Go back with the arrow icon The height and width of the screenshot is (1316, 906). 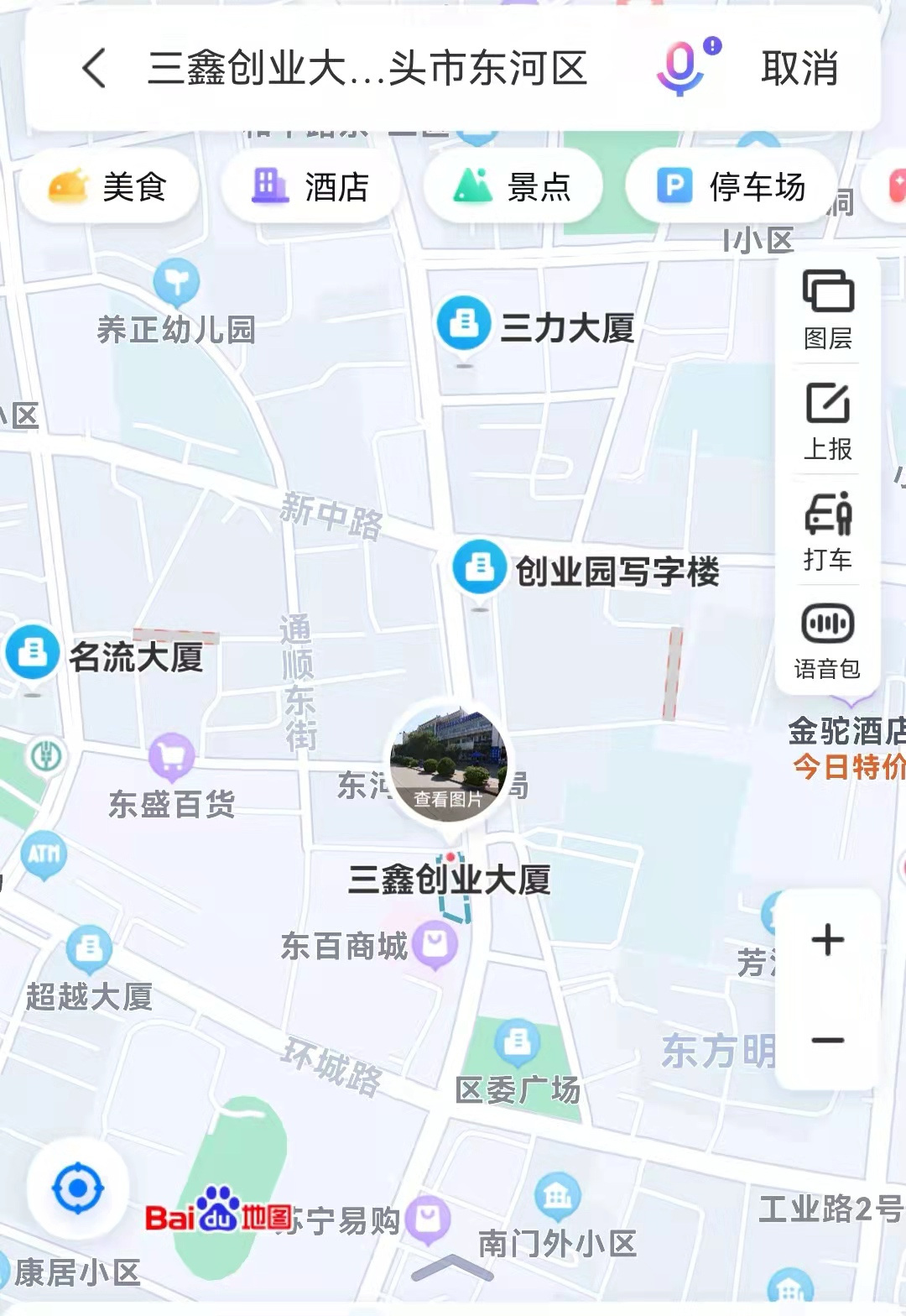pyautogui.click(x=95, y=68)
